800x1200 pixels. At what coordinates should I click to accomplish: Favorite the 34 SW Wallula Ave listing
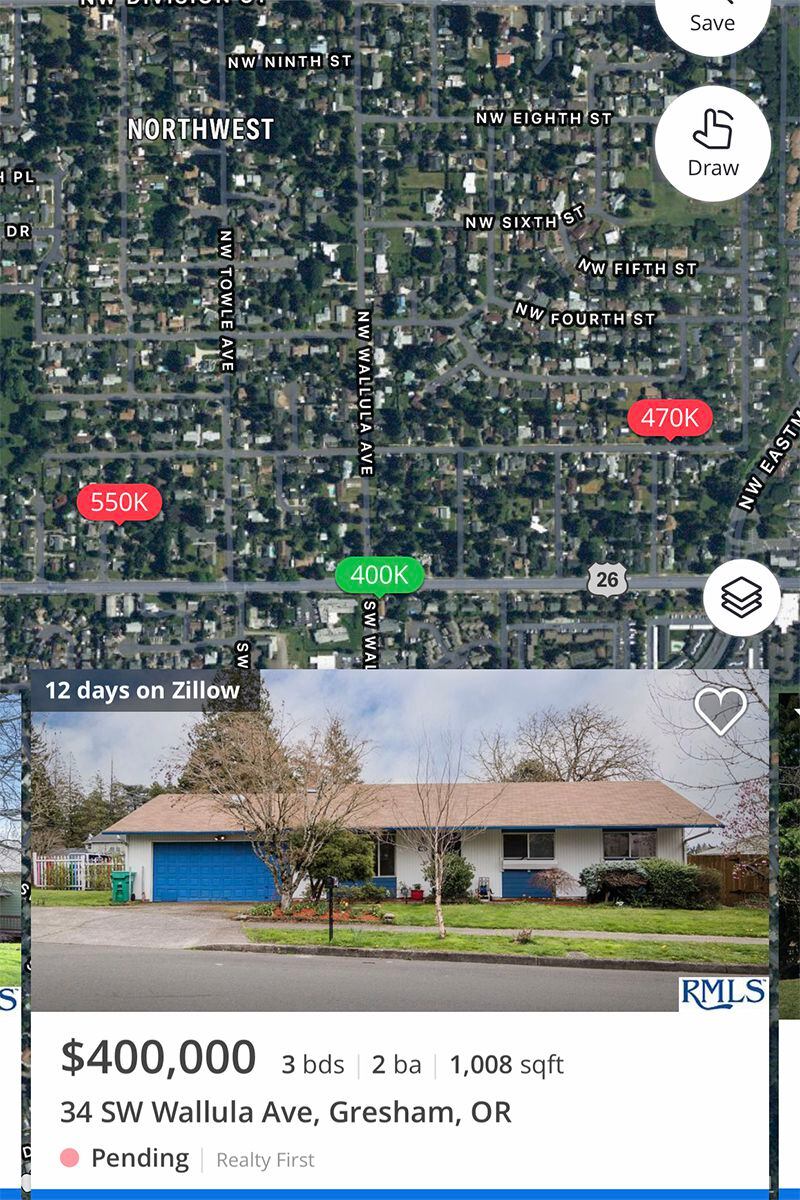coord(720,710)
